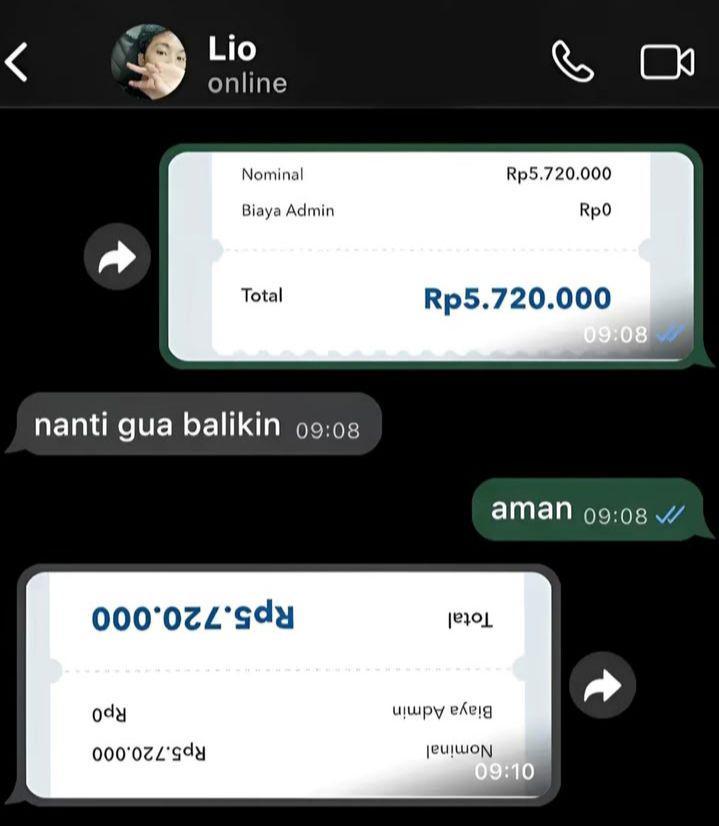Start a voice call with Lio
Viewport: 719px width, 826px height.
point(573,63)
